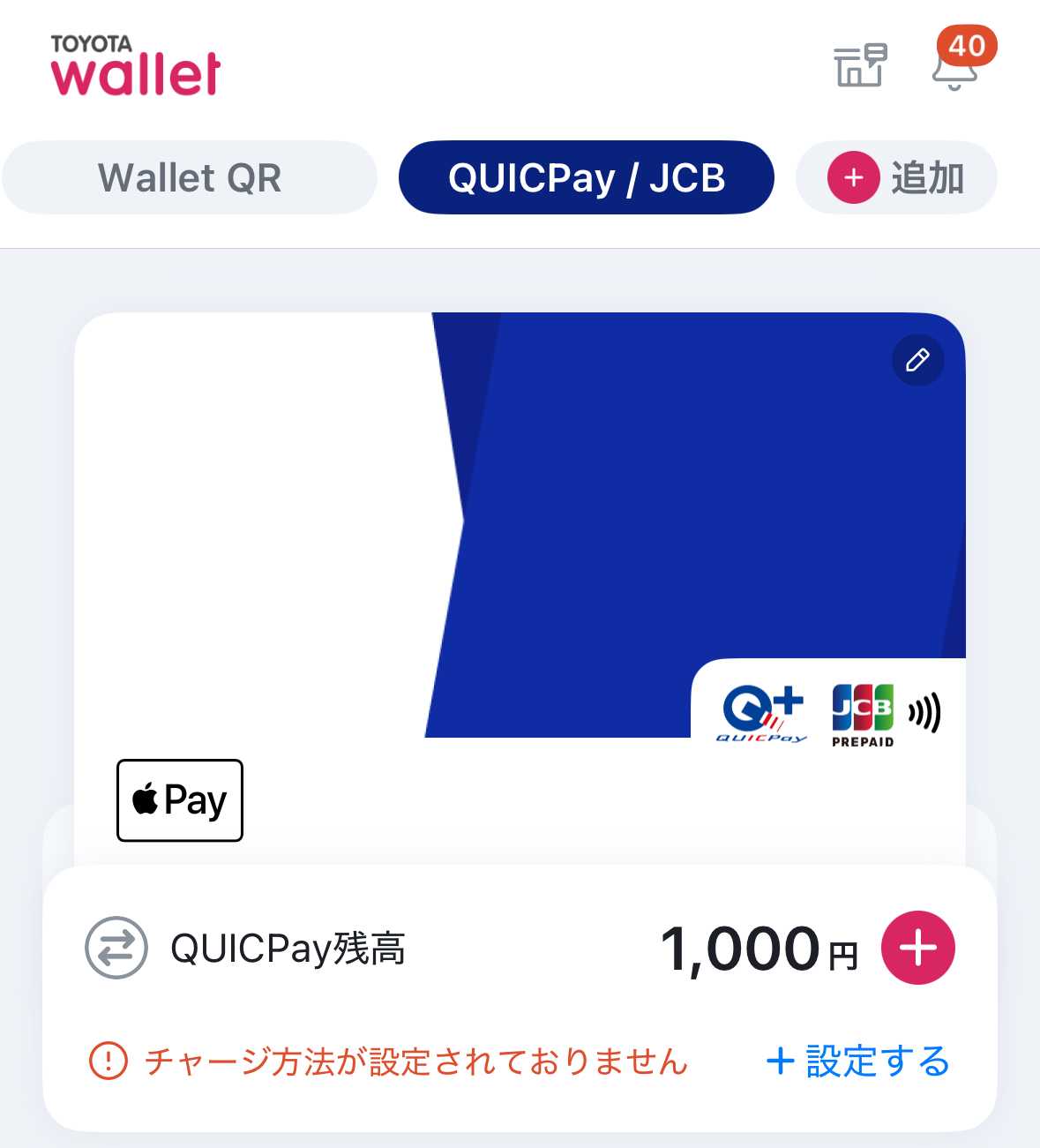The image size is (1040, 1148).
Task: Tap the 追加 add button
Action: point(896,177)
